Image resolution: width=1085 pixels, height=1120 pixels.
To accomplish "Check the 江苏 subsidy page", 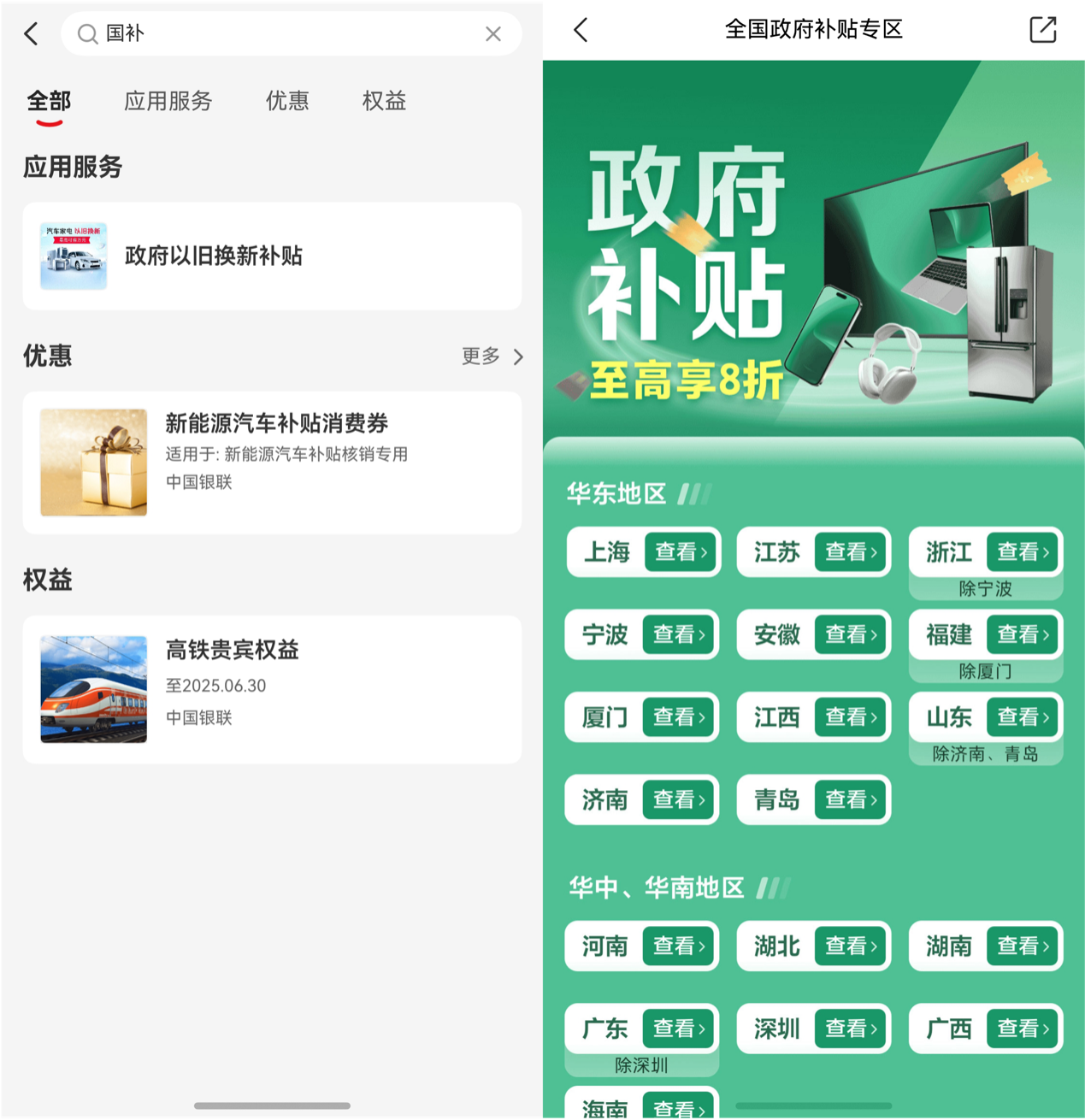I will [851, 552].
